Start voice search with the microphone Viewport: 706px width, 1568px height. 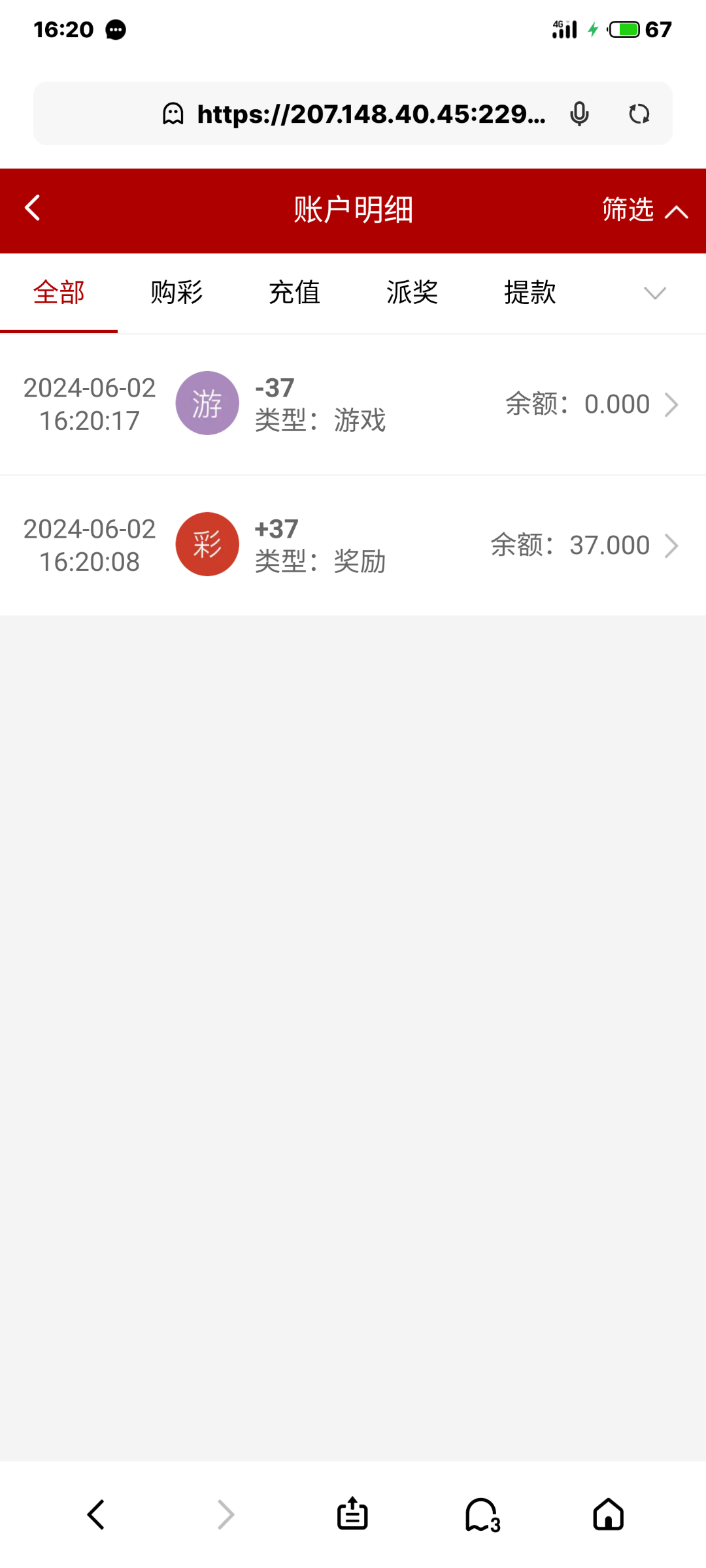[x=579, y=114]
